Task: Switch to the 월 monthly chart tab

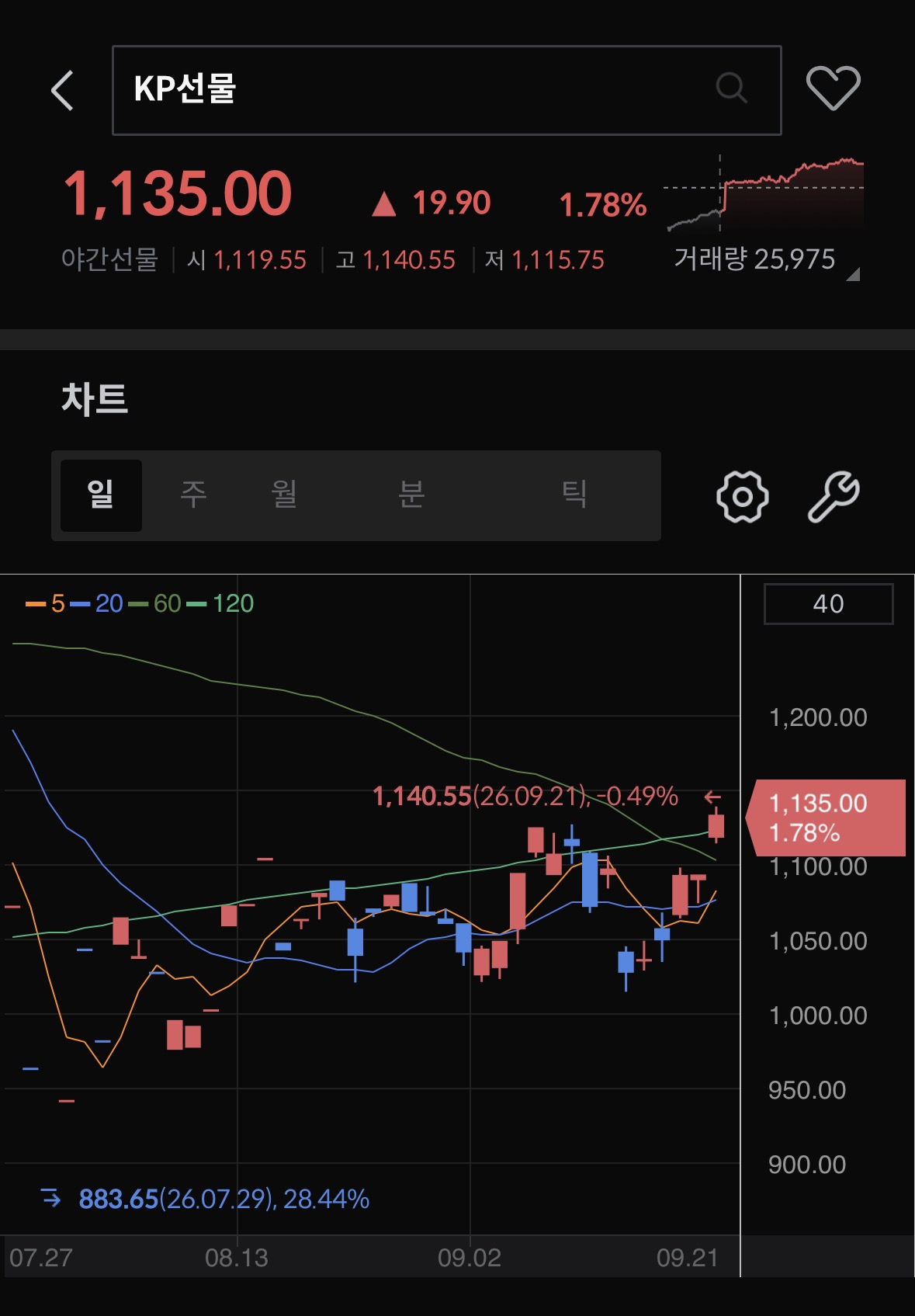Action: pyautogui.click(x=284, y=494)
